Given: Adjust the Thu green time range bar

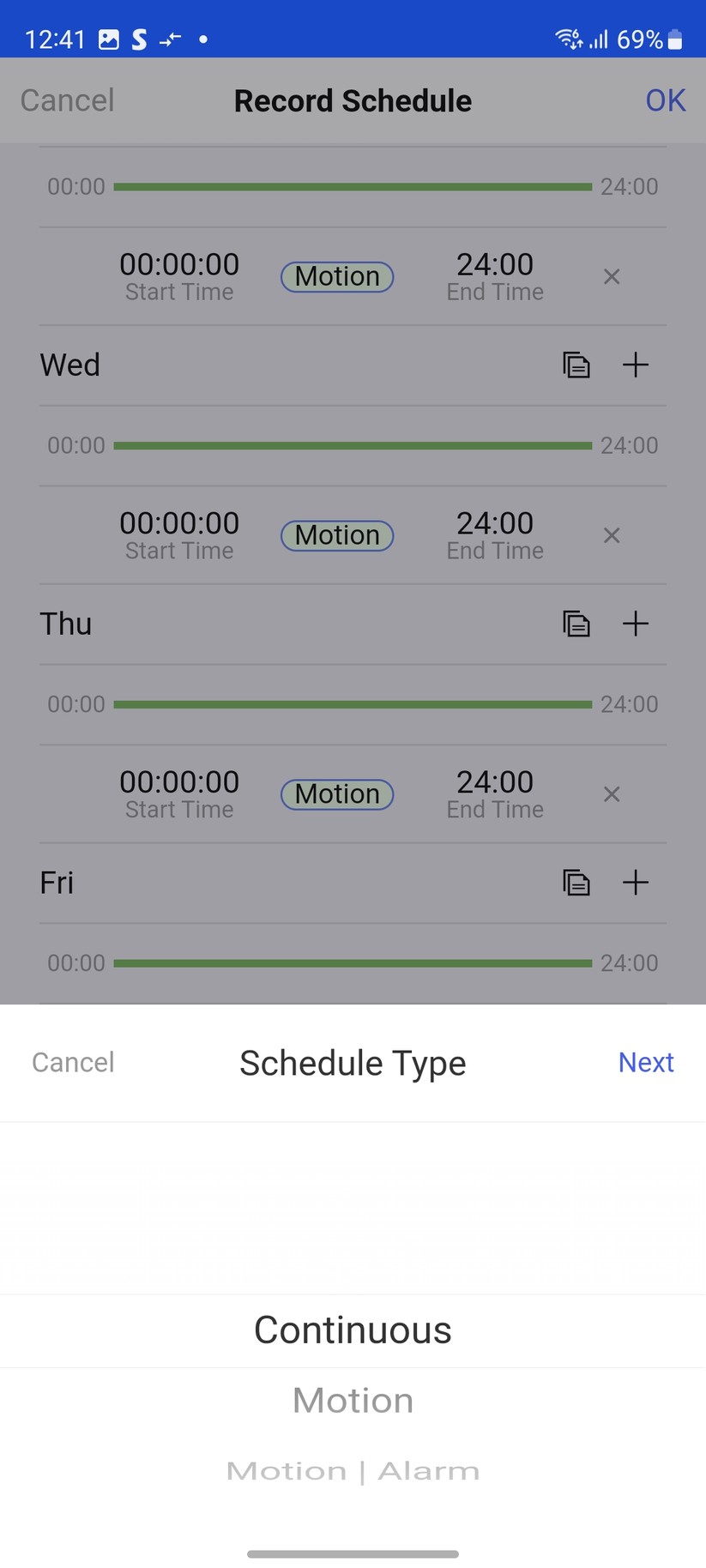Looking at the screenshot, I should click(x=353, y=703).
